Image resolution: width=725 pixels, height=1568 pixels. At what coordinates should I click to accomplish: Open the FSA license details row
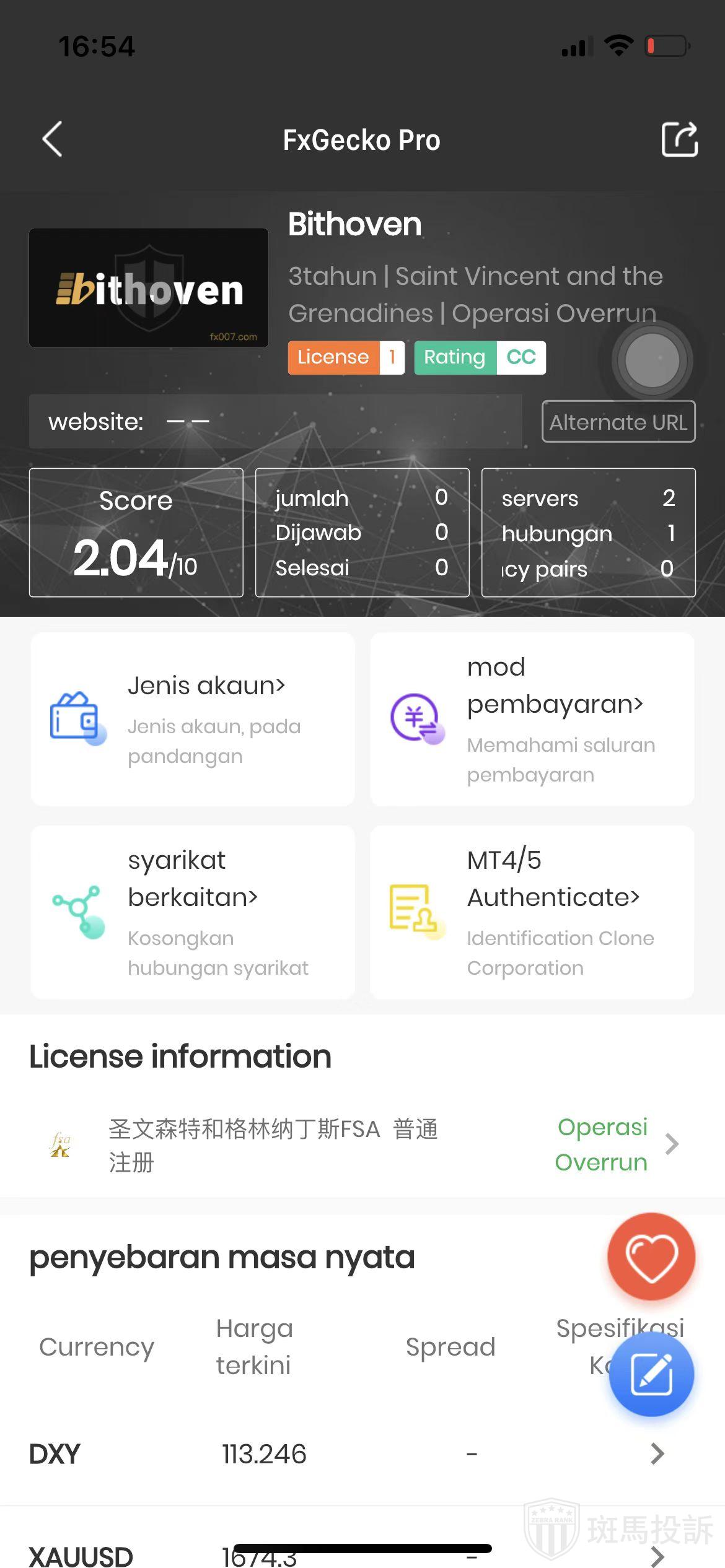pyautogui.click(x=362, y=1144)
